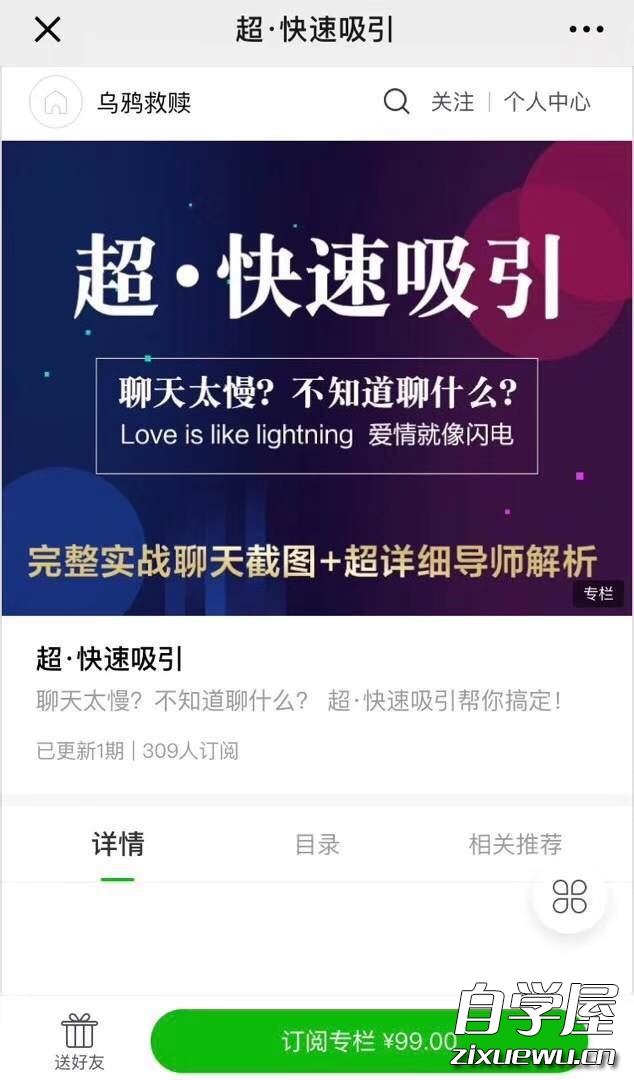Tap 送好友 to gift this column
This screenshot has width=634, height=1080.
pyautogui.click(x=78, y=1040)
